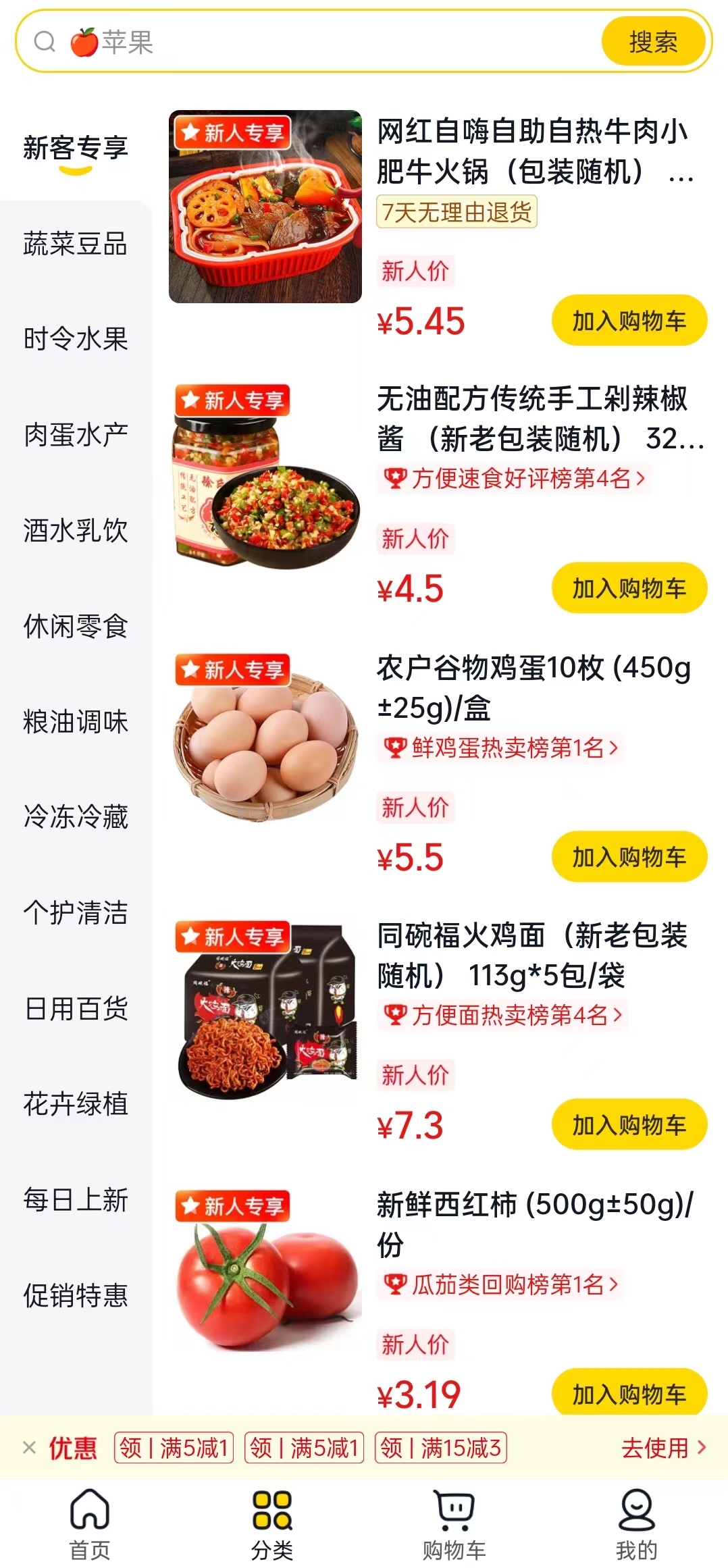Open the 促销特惠 category

tap(76, 1295)
